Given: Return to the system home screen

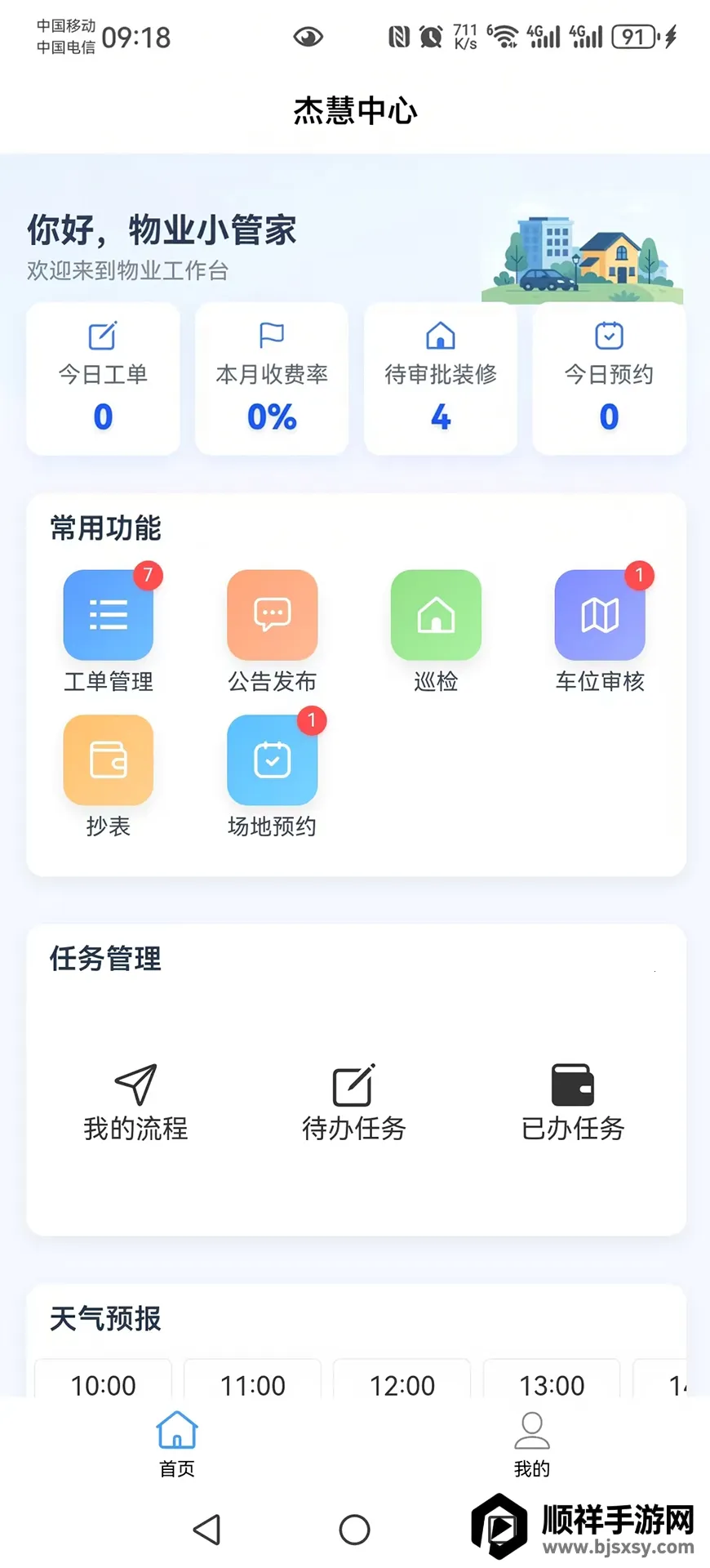Looking at the screenshot, I should tap(354, 1530).
